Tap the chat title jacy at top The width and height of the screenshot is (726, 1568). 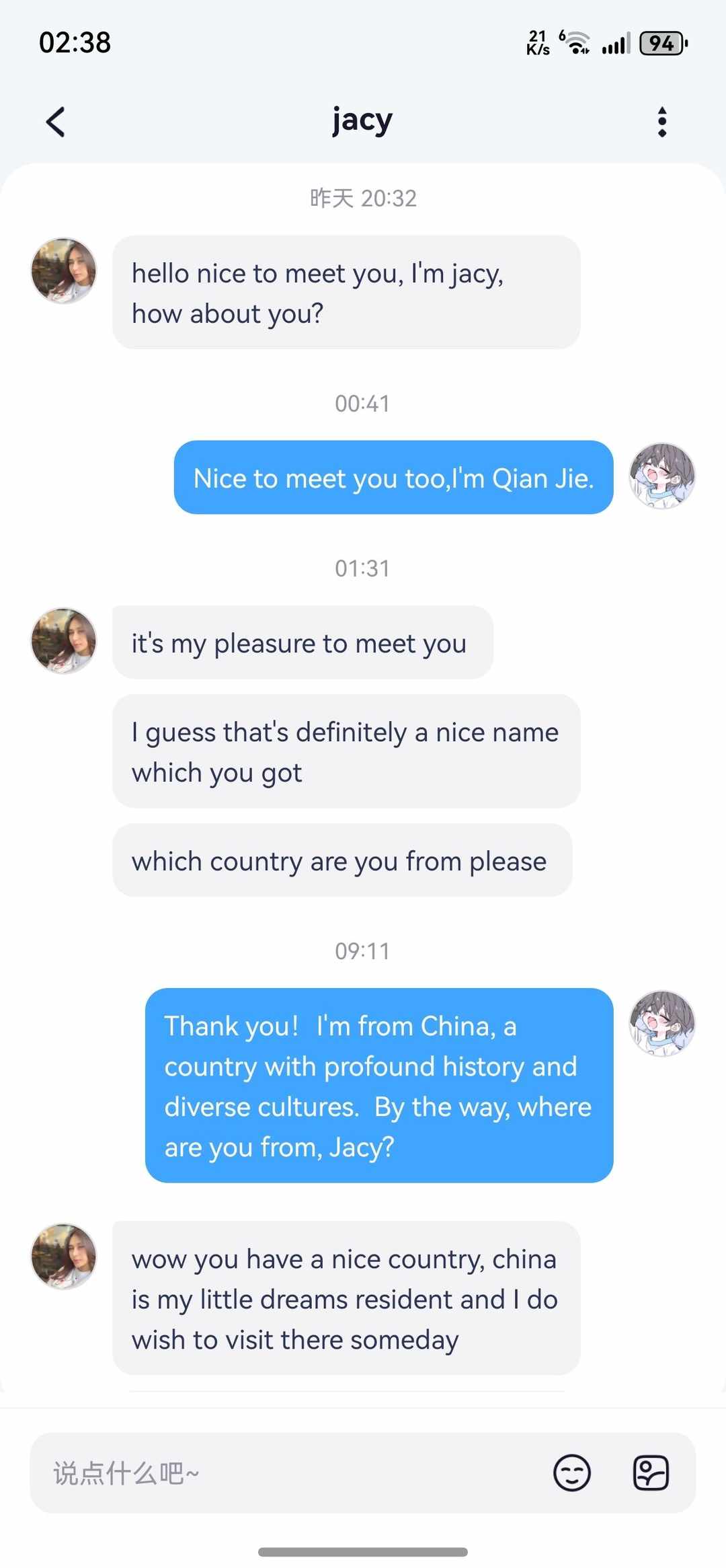[362, 120]
